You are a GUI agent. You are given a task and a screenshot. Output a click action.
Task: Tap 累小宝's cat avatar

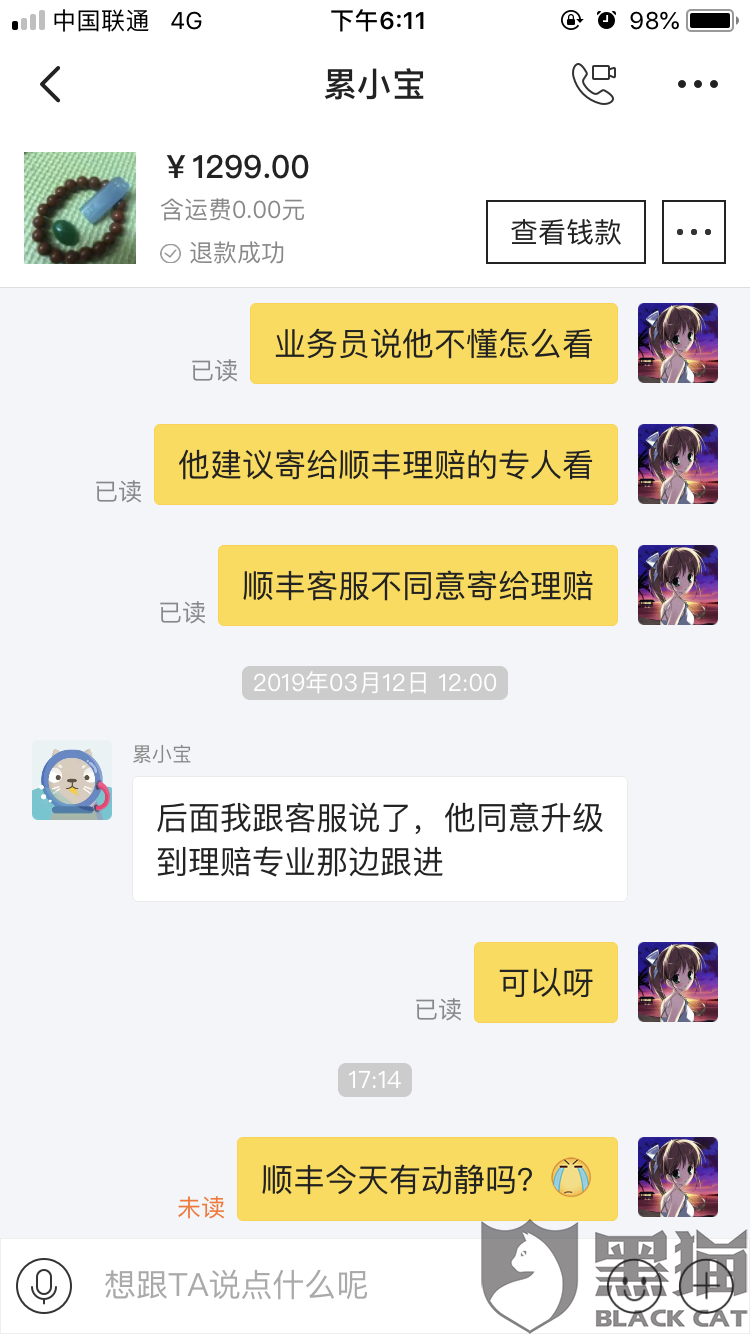pyautogui.click(x=71, y=779)
